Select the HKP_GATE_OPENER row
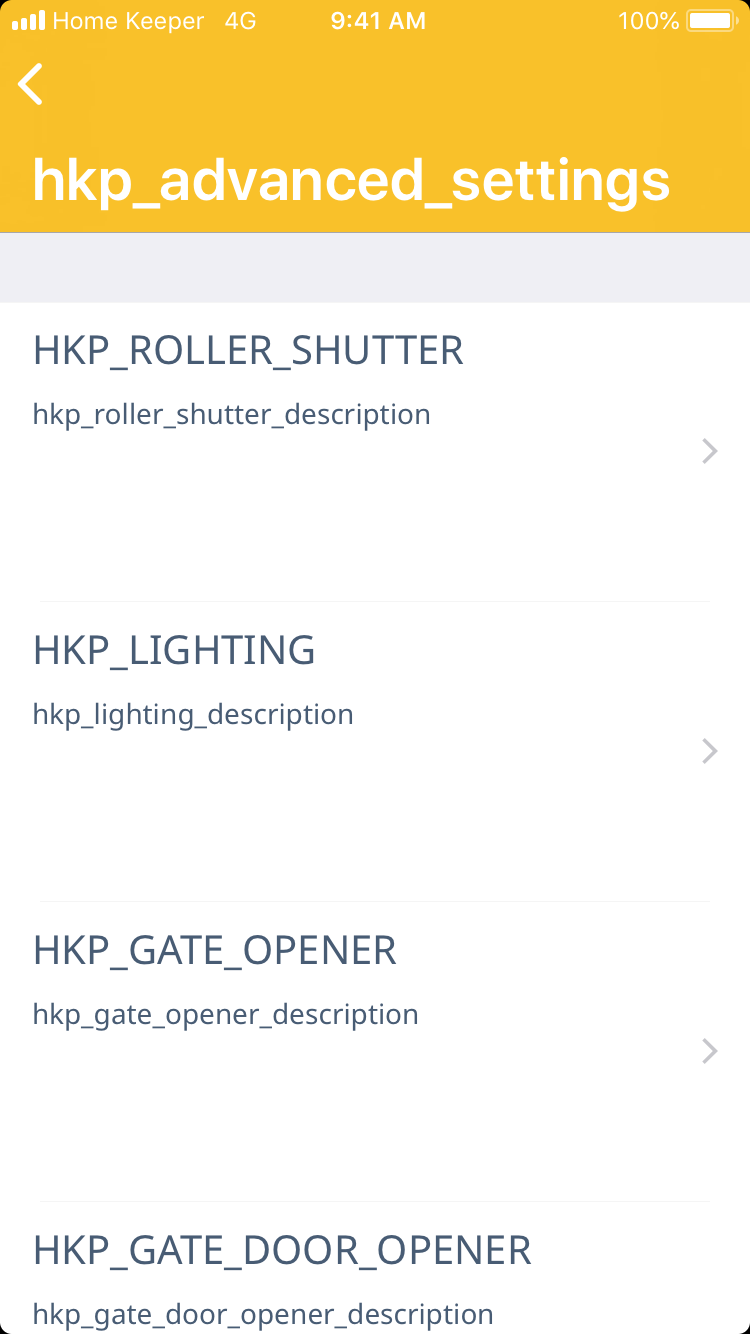Viewport: 750px width, 1334px height. click(374, 1051)
